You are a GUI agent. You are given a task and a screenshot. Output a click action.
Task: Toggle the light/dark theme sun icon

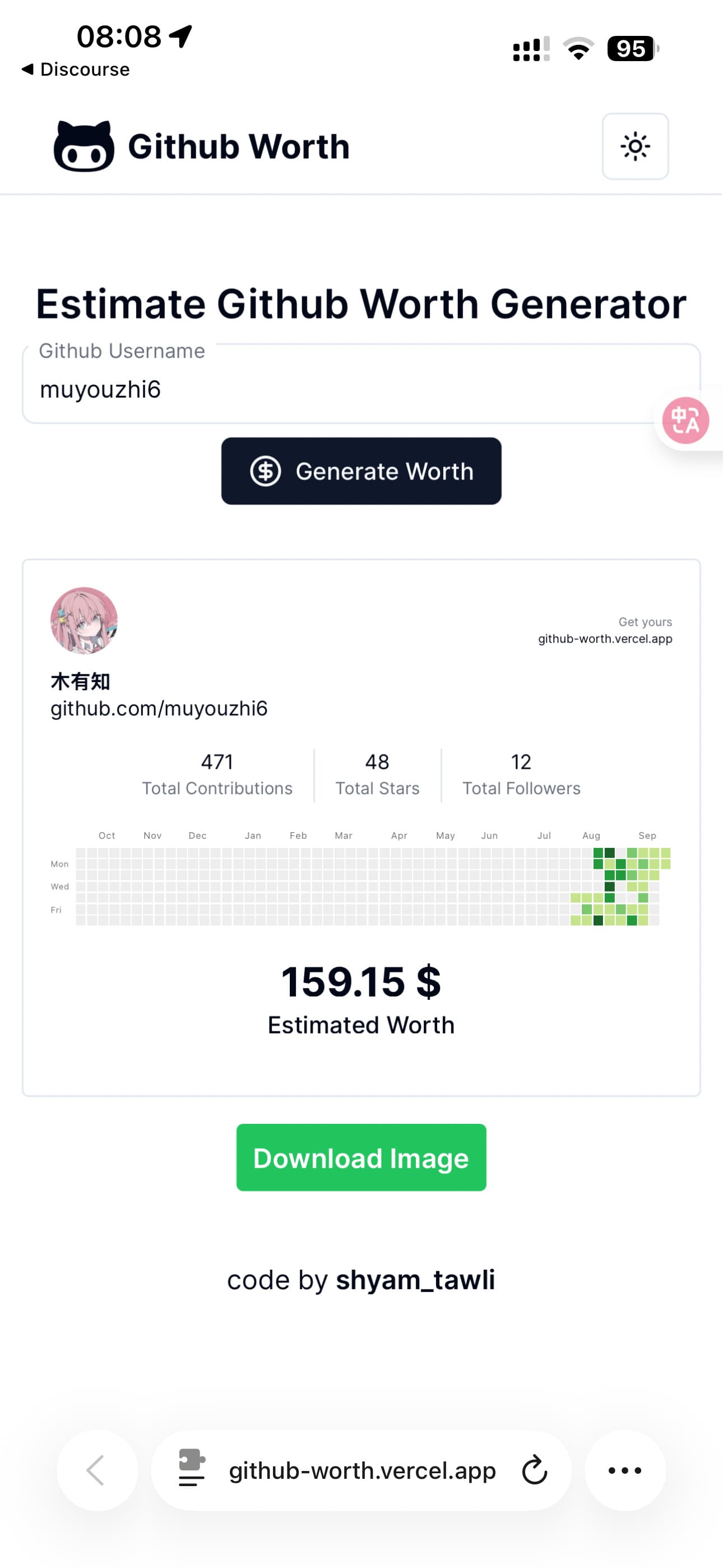pyautogui.click(x=635, y=146)
